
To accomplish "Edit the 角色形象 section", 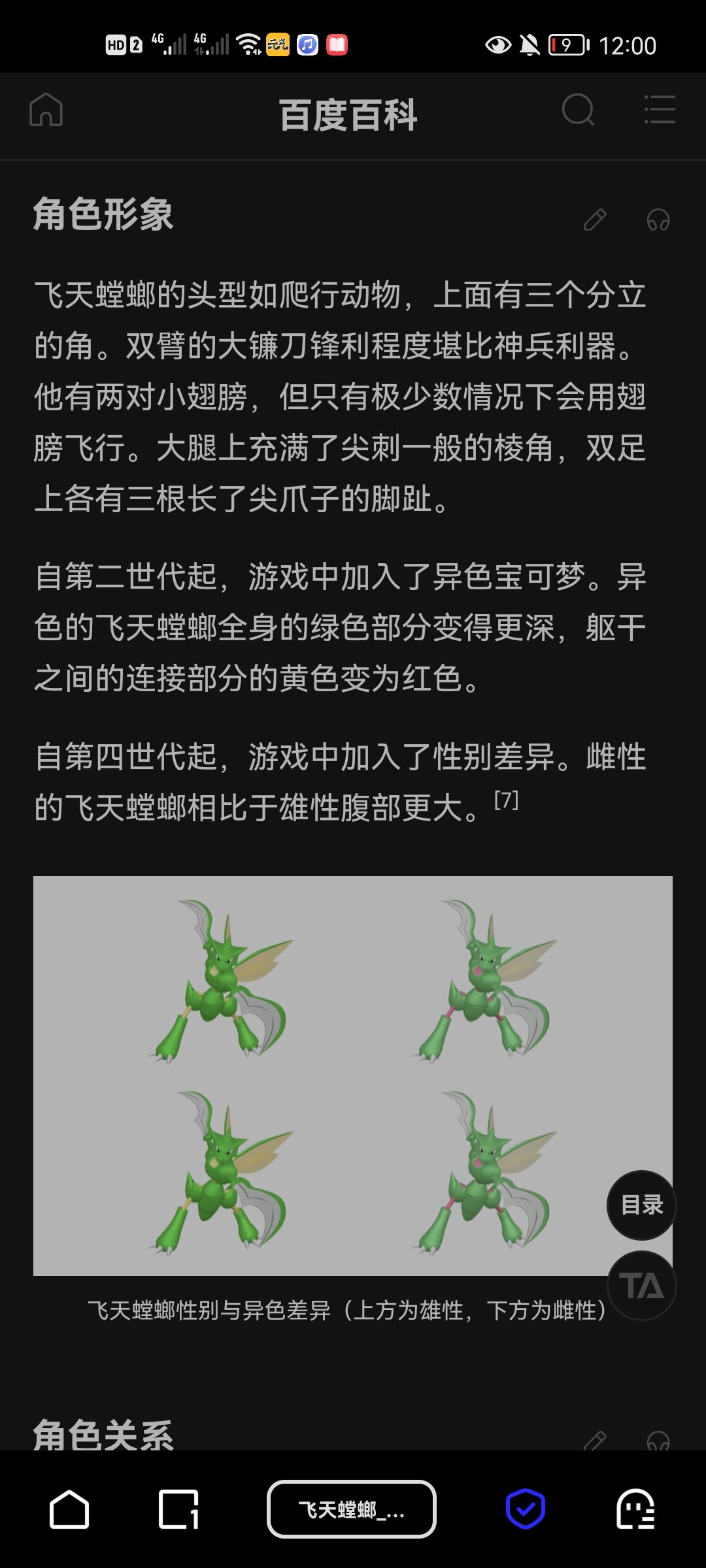I will point(595,220).
